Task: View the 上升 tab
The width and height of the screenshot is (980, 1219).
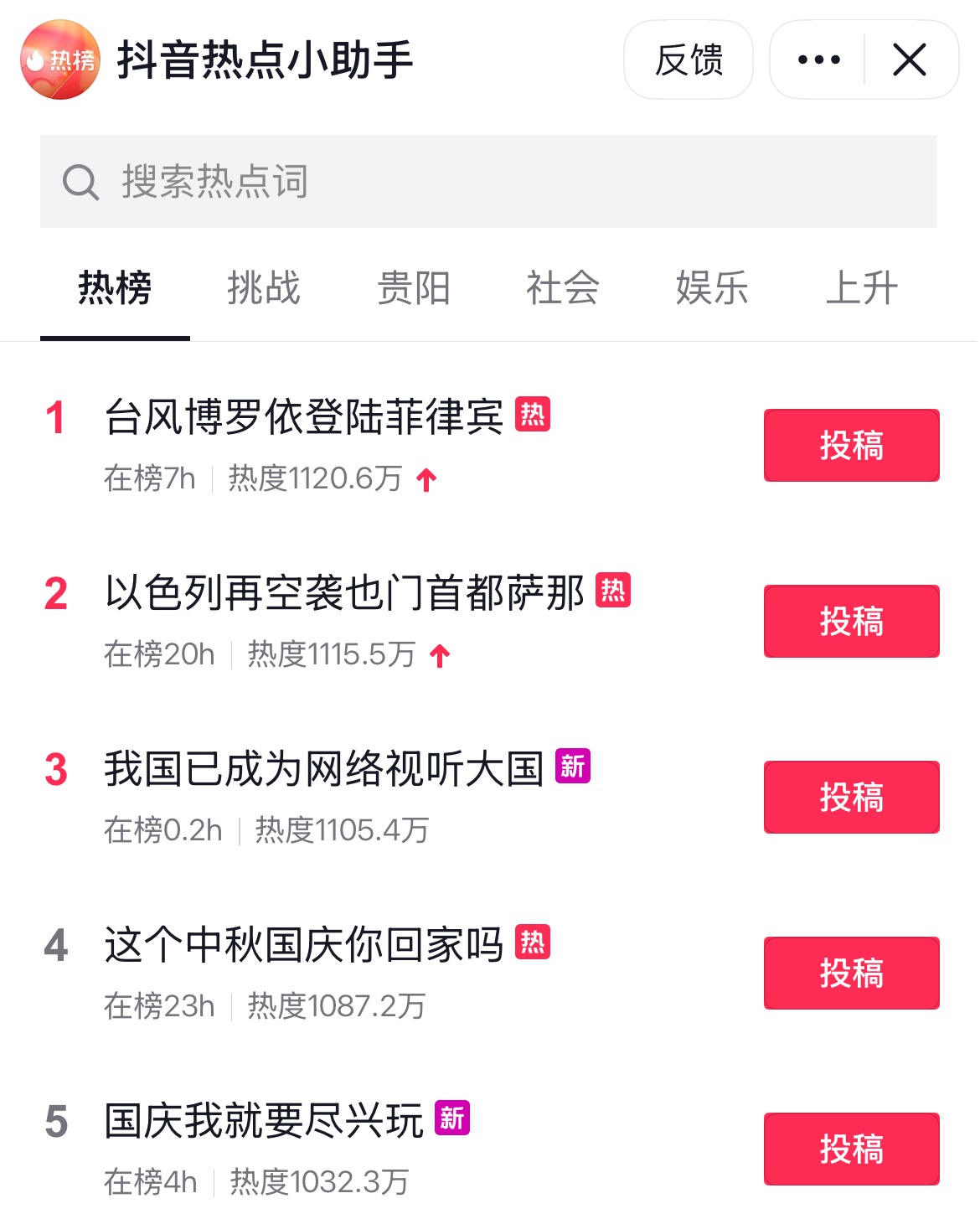Action: pyautogui.click(x=862, y=289)
